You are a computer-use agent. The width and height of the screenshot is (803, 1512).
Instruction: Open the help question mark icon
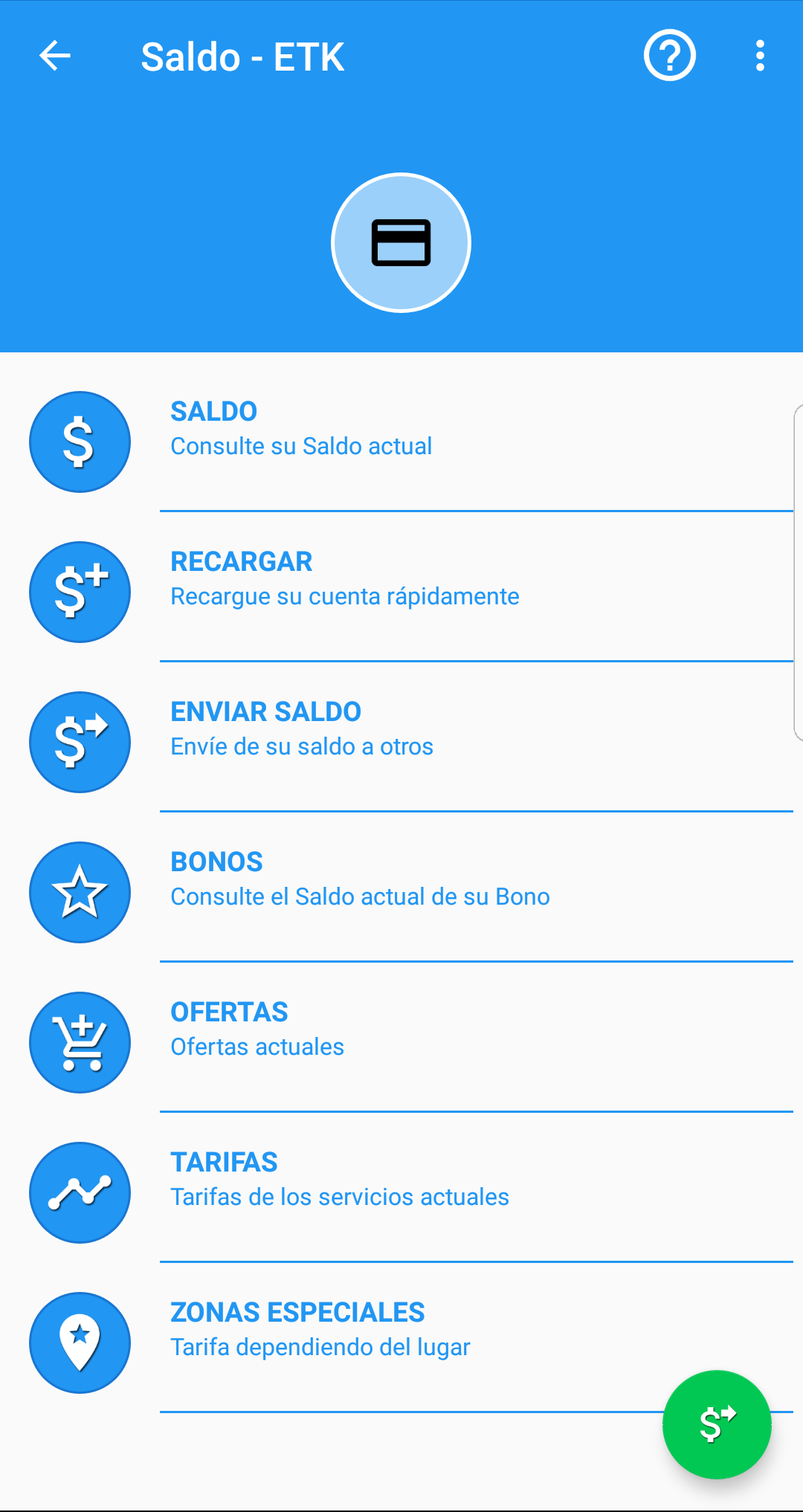670,56
